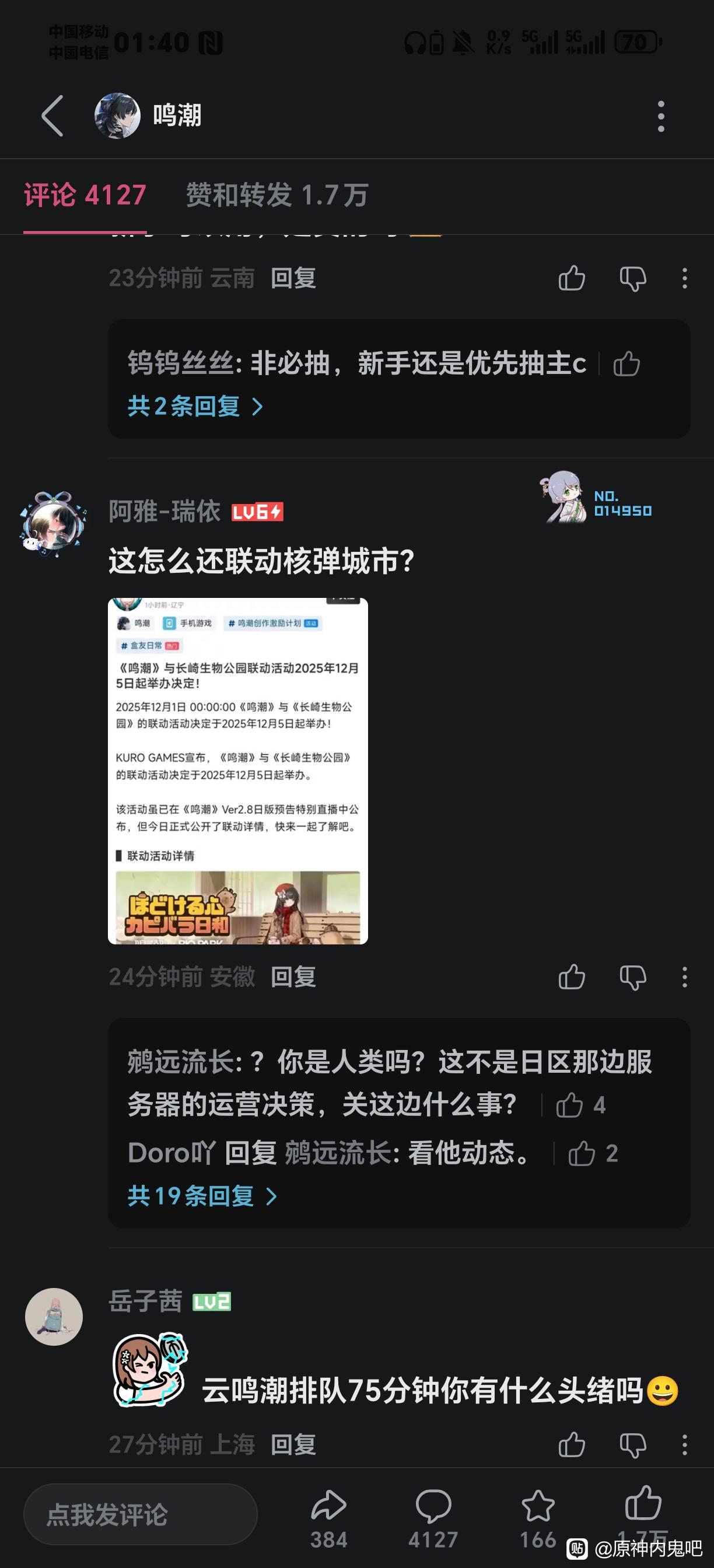This screenshot has width=714, height=1568.
Task: Like 岳子茜's comment
Action: point(572,1444)
